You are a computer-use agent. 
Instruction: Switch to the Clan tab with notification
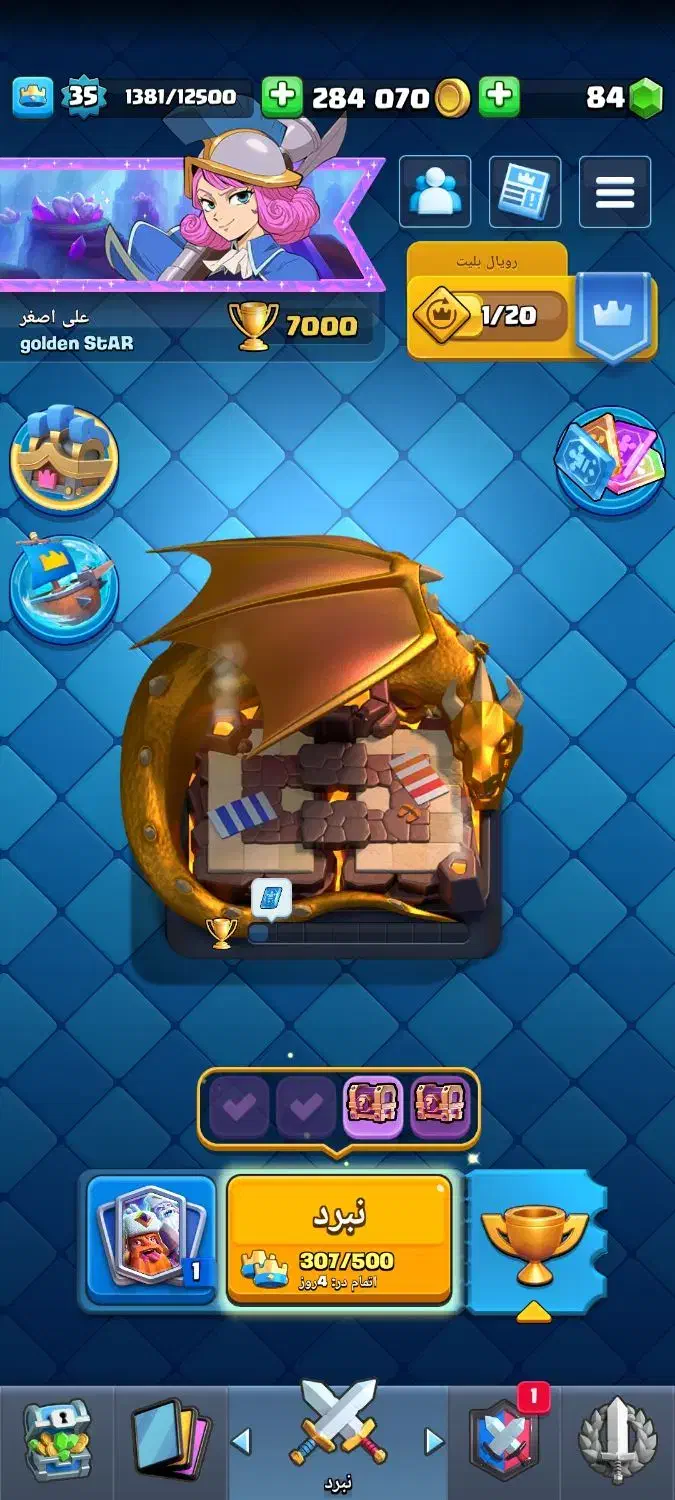coord(504,1440)
